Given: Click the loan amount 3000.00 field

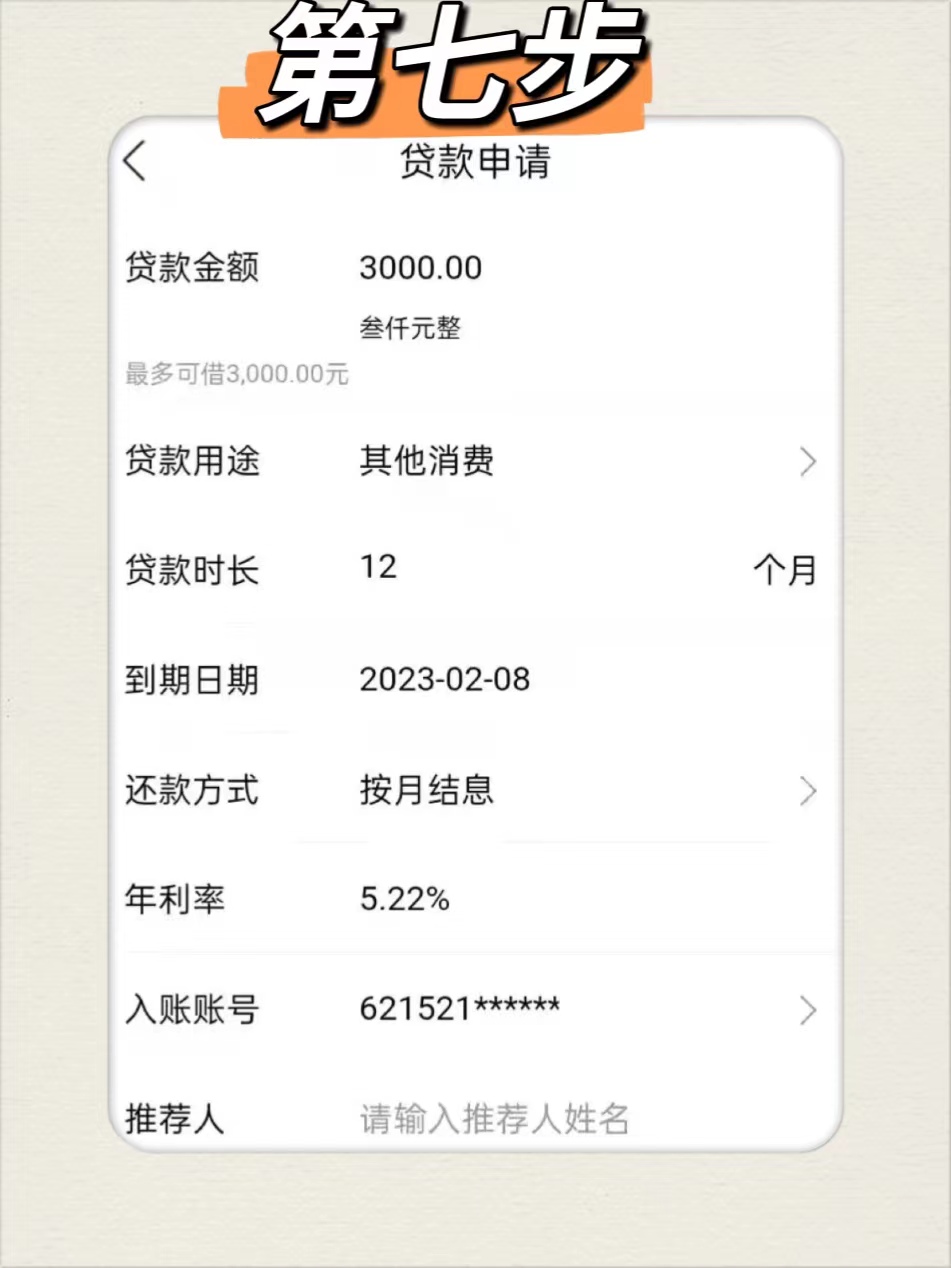Looking at the screenshot, I should 420,268.
